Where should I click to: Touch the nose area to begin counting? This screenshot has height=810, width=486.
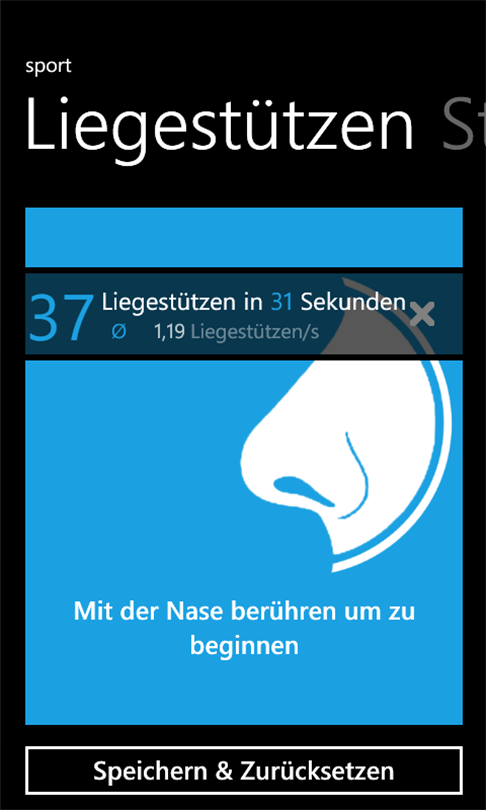[244, 542]
